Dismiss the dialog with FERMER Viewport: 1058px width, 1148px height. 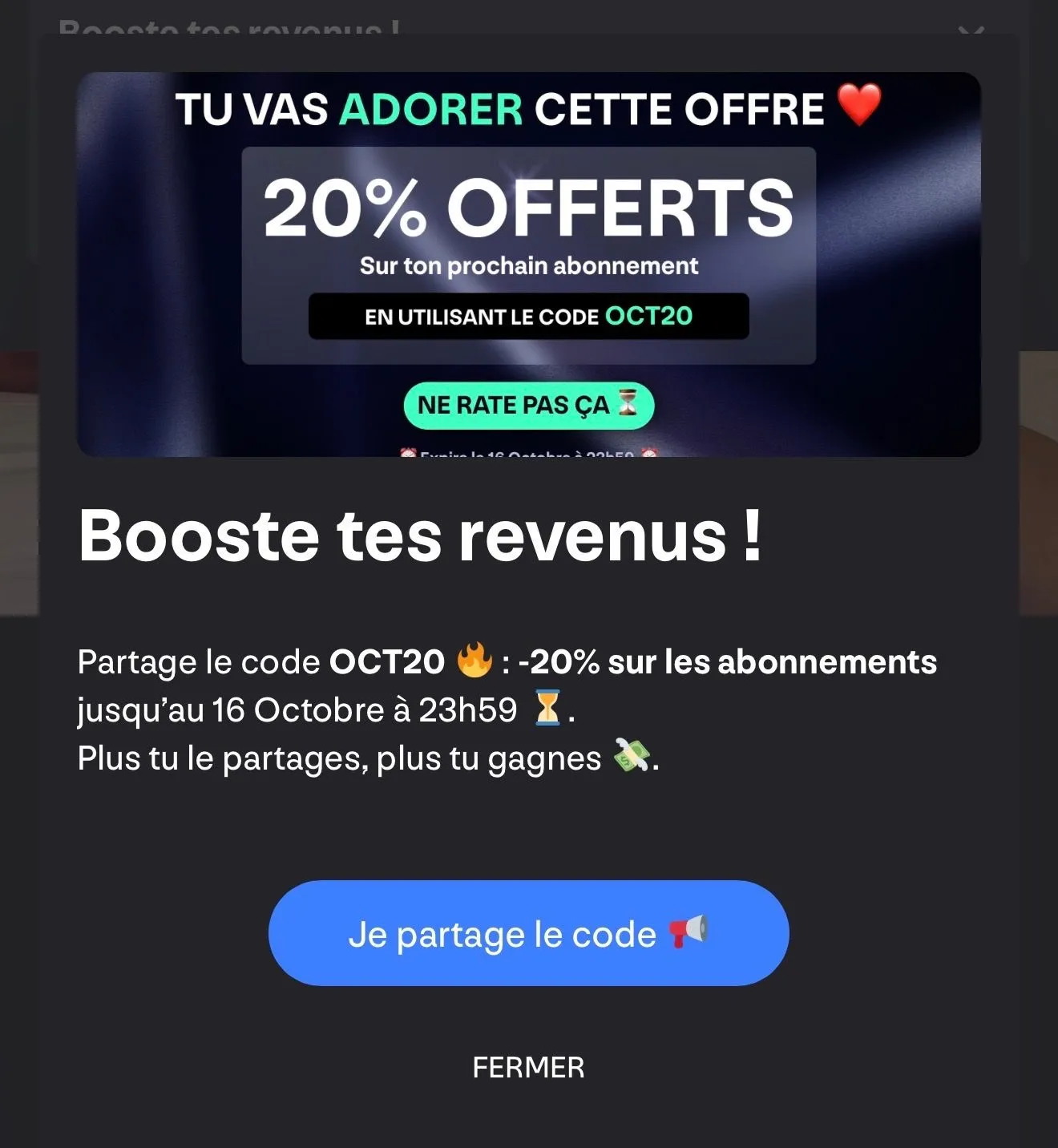(528, 1067)
